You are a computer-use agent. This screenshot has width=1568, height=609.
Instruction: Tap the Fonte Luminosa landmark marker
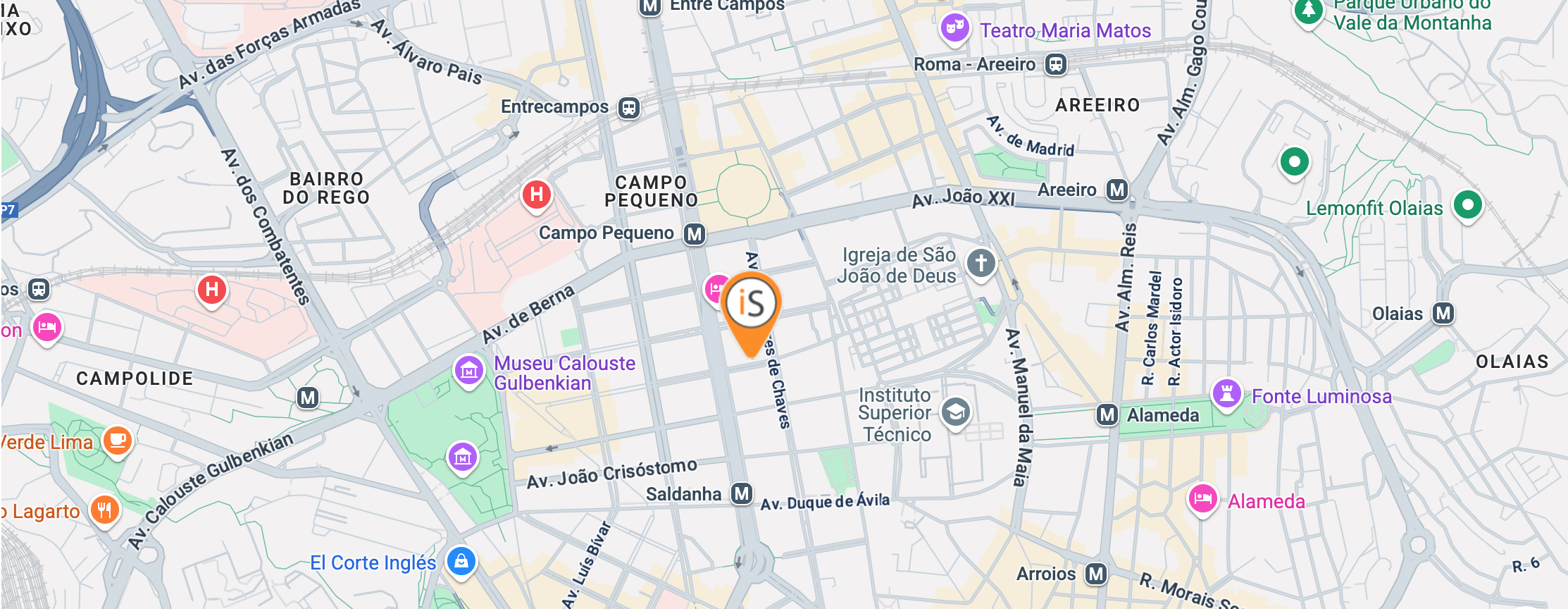(x=1226, y=395)
